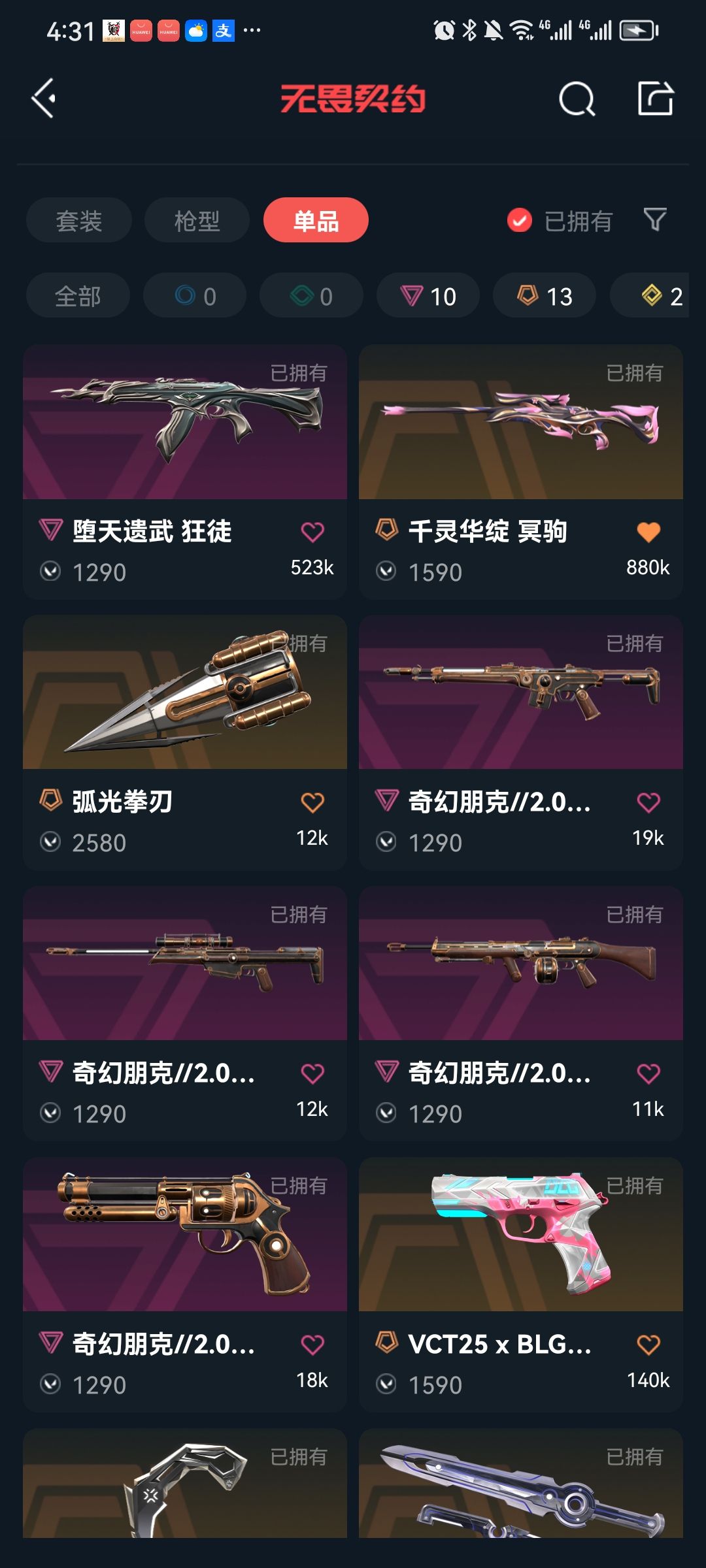Select the 单品 tab
Viewport: 706px width, 1568px height.
pyautogui.click(x=316, y=220)
